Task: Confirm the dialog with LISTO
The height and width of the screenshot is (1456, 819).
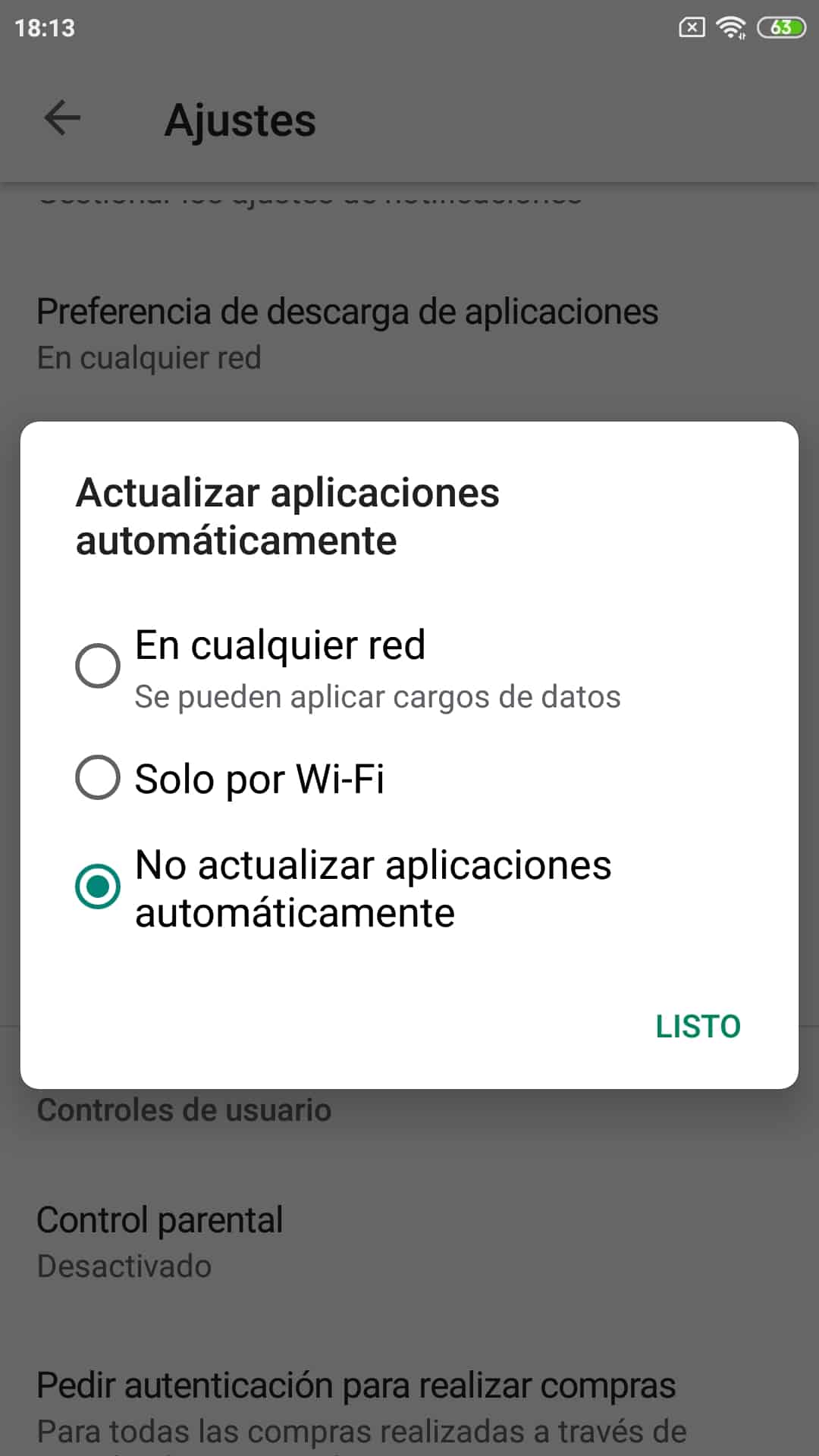Action: tap(698, 1026)
